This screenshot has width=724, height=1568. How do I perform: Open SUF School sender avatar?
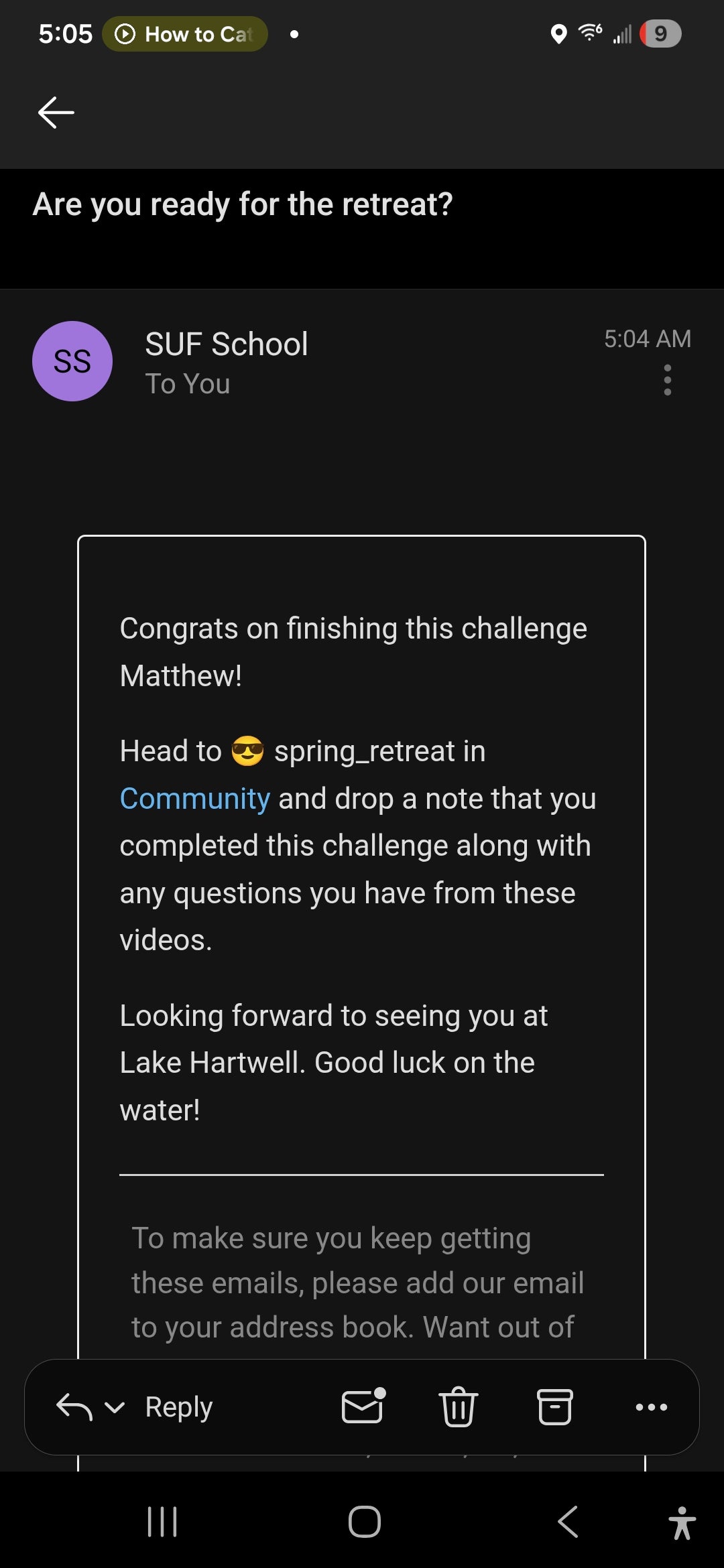[x=72, y=361]
